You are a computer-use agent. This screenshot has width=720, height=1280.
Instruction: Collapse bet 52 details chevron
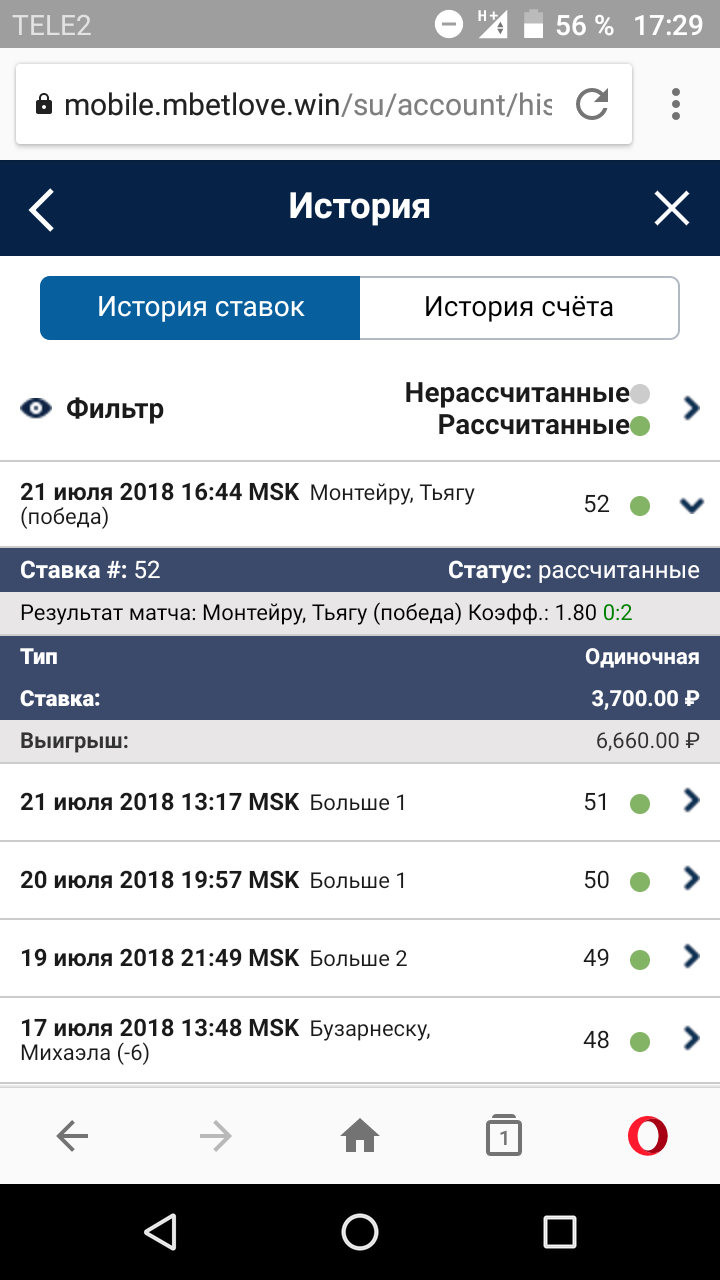[692, 506]
